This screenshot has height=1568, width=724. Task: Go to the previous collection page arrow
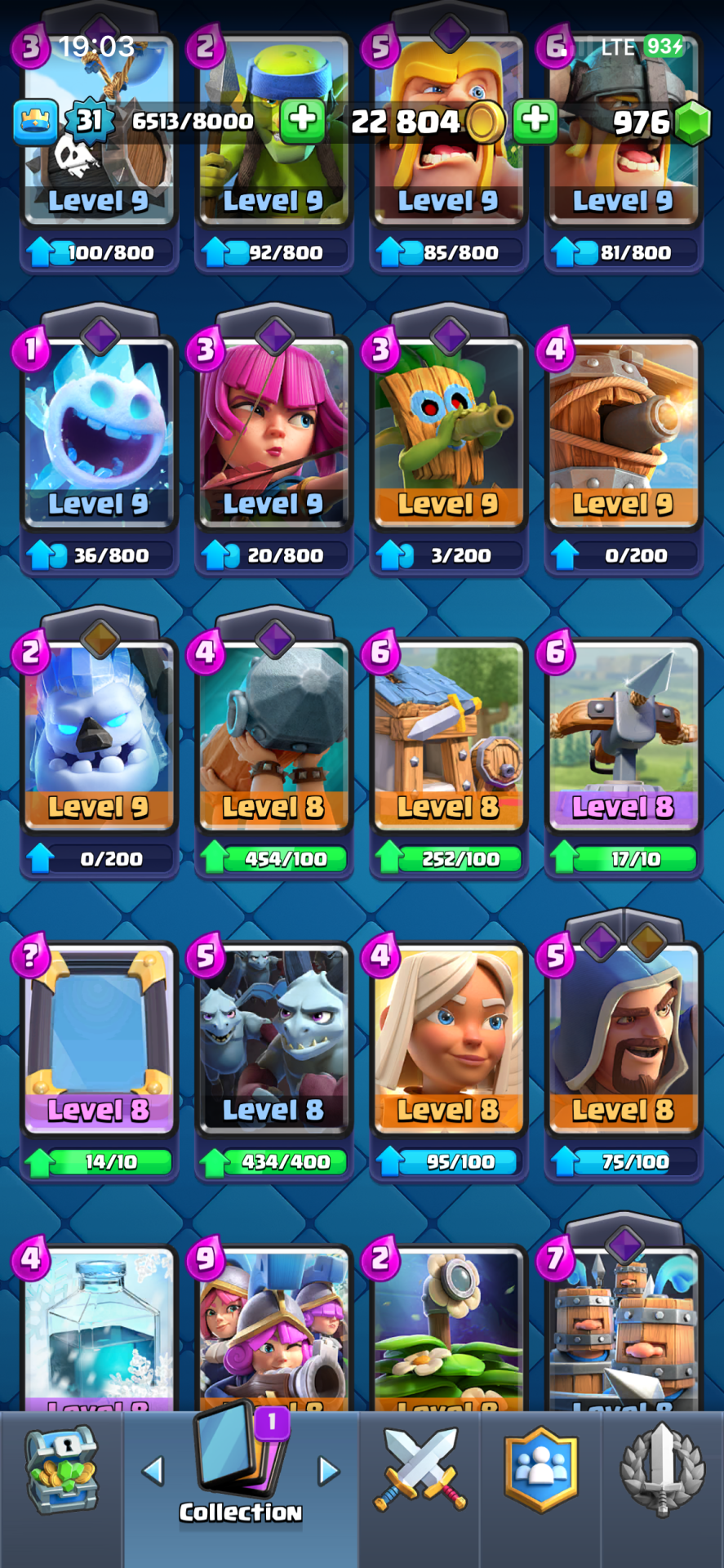click(x=153, y=1471)
